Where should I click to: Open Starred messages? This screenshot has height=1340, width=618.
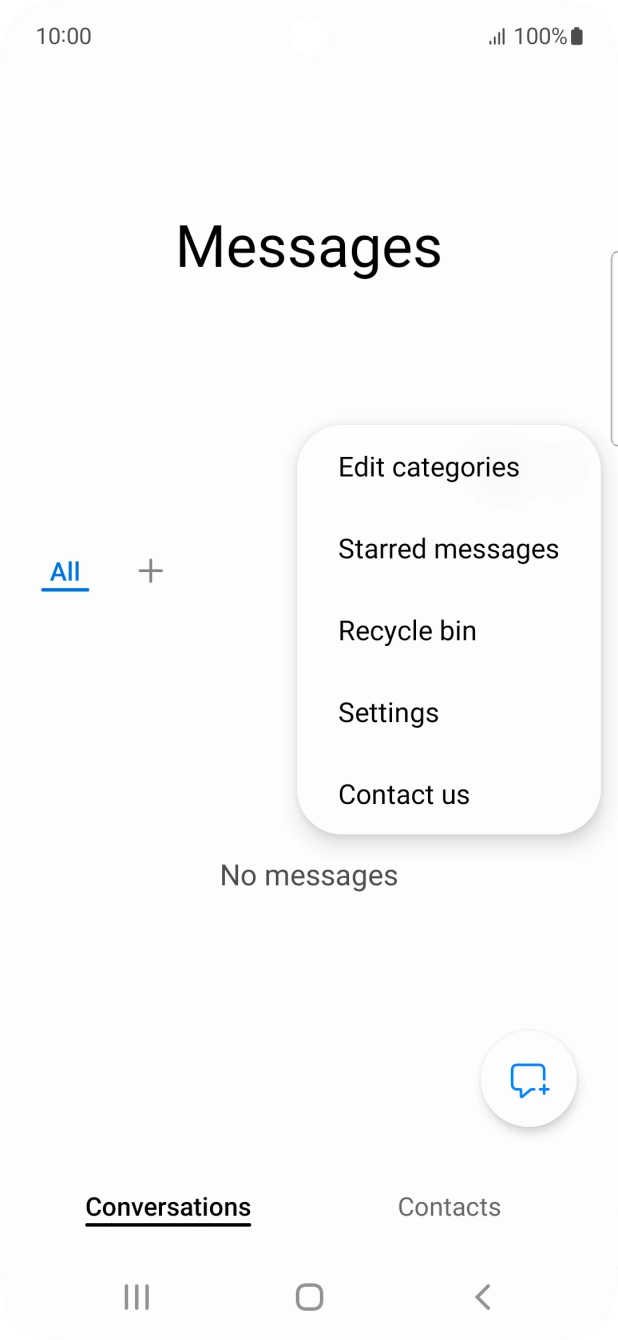(448, 549)
